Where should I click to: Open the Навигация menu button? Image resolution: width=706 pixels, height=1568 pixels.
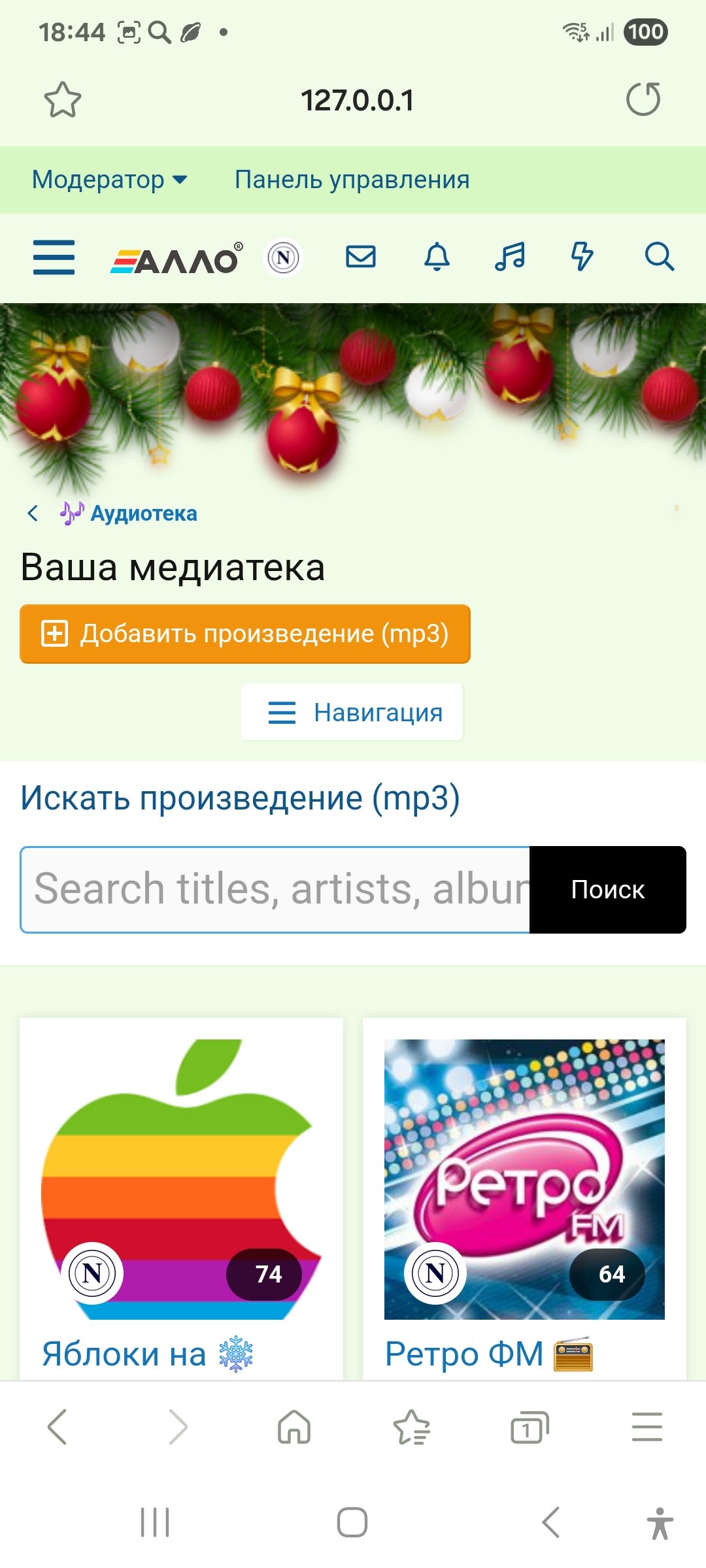[x=352, y=712]
